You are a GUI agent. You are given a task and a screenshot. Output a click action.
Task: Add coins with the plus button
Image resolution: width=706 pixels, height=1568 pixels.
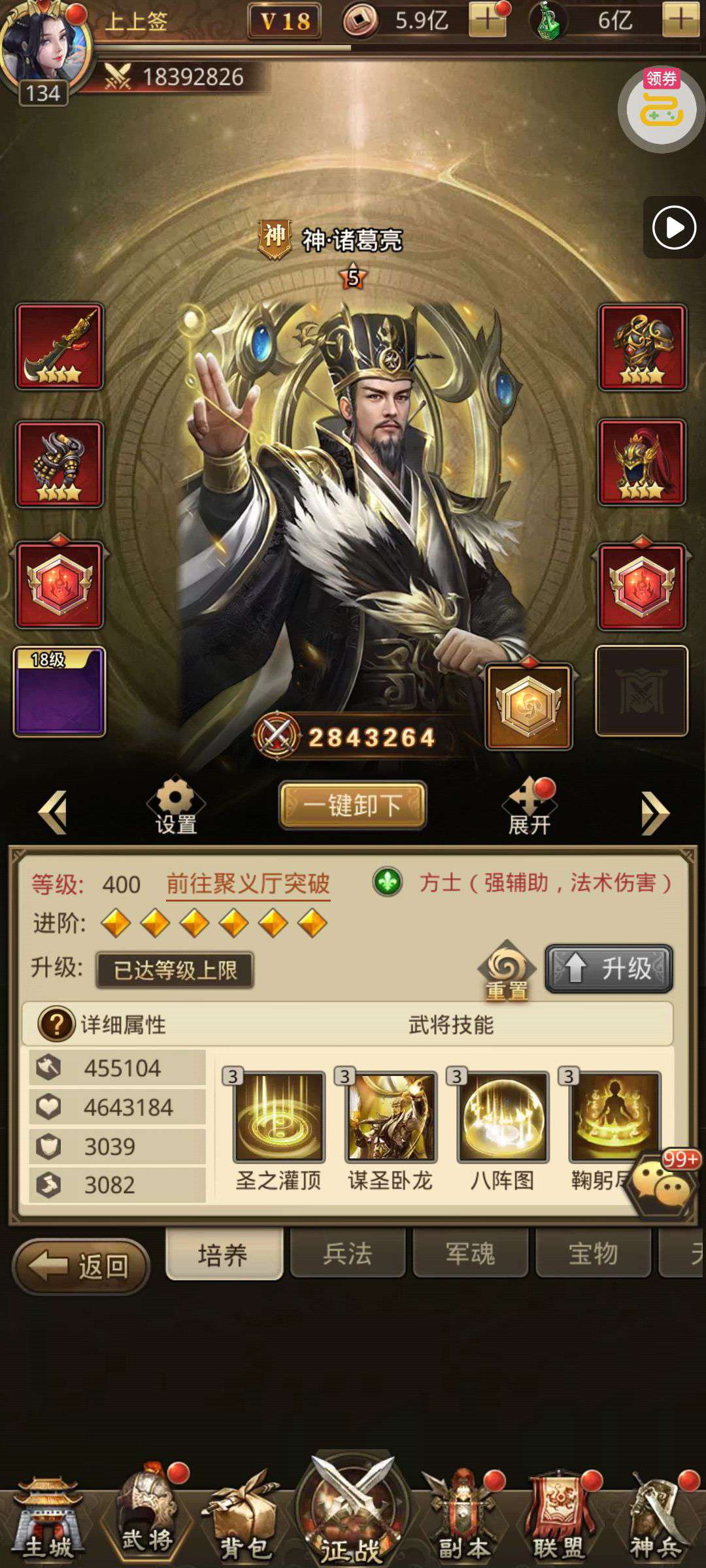click(486, 20)
